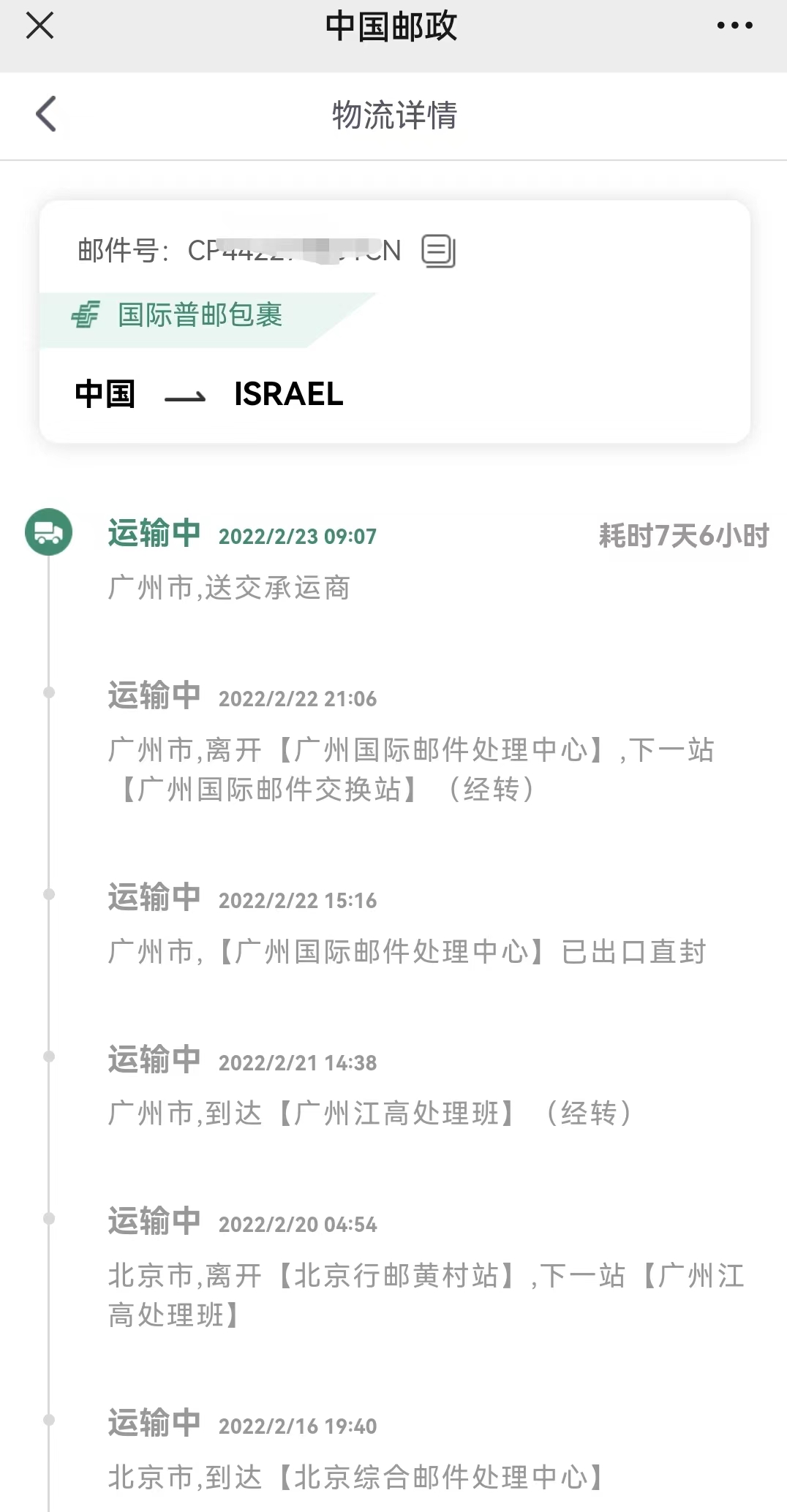Viewport: 787px width, 1512px height.
Task: Tap the back chevron beside 物流详情
Action: tap(46, 115)
